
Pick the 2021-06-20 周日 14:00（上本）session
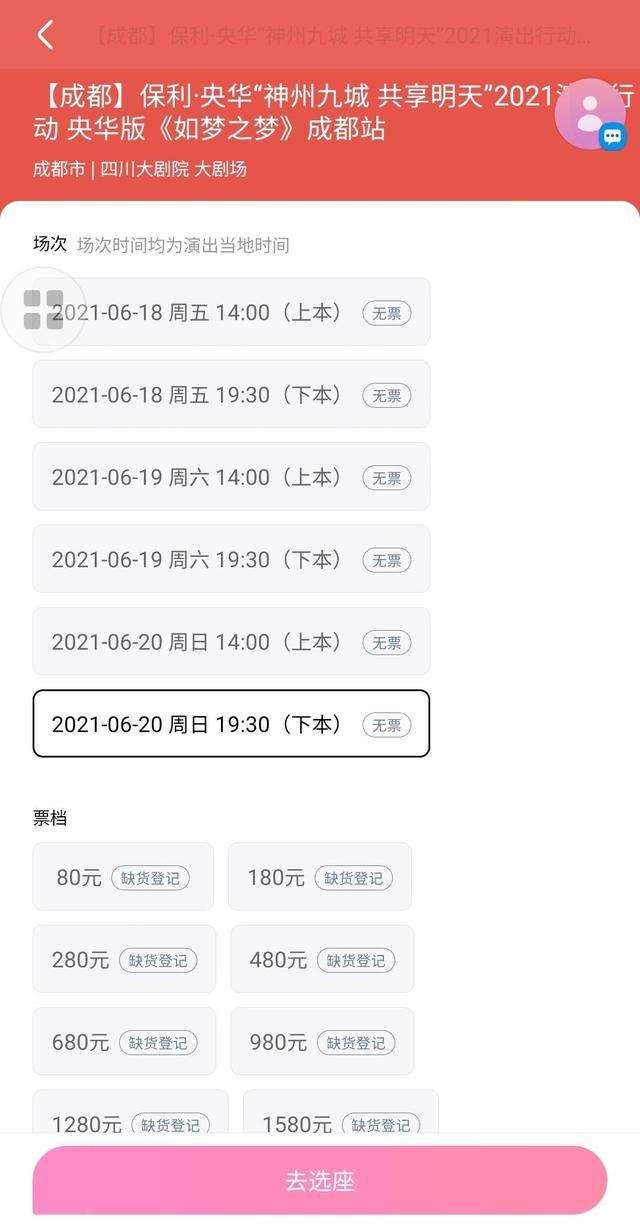click(x=231, y=641)
